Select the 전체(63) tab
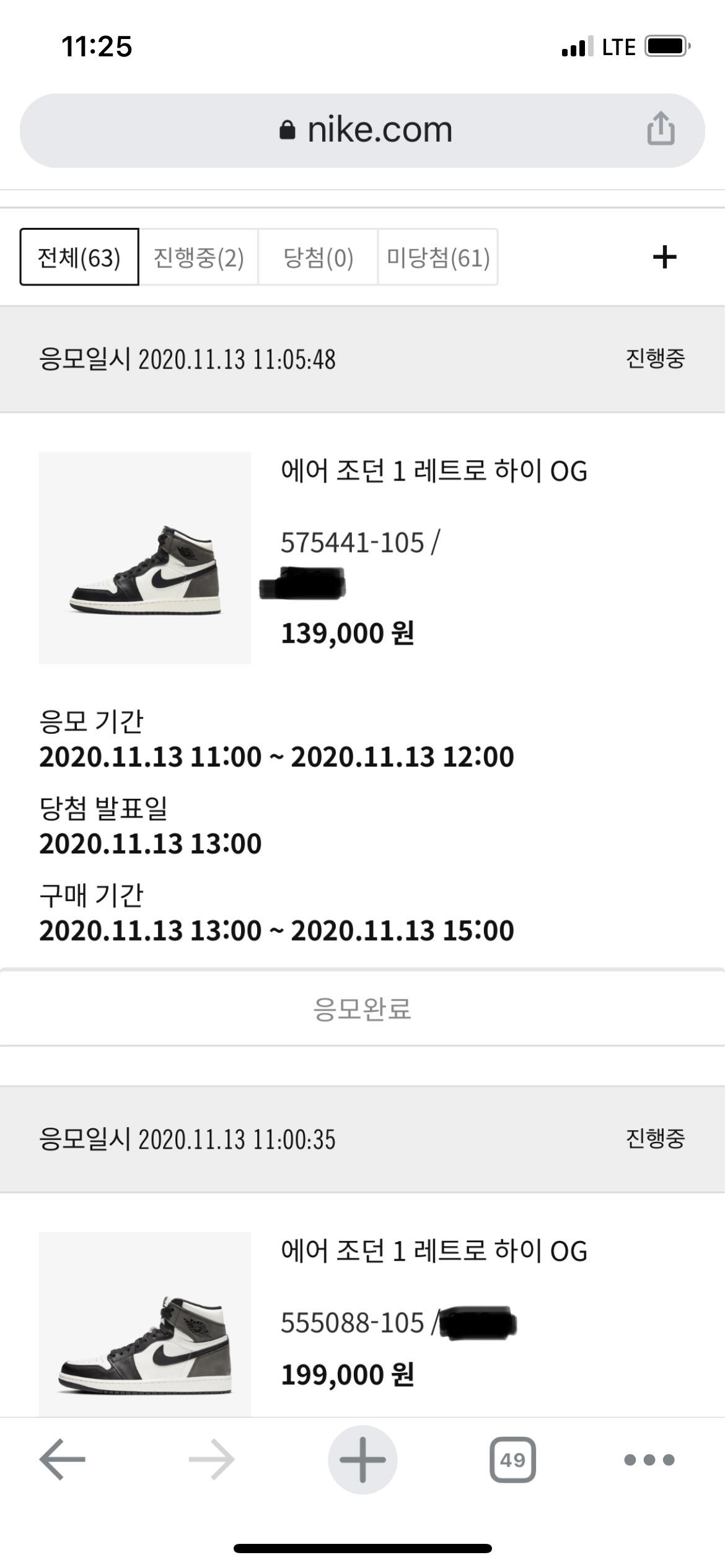The height and width of the screenshot is (1568, 725). pos(79,257)
